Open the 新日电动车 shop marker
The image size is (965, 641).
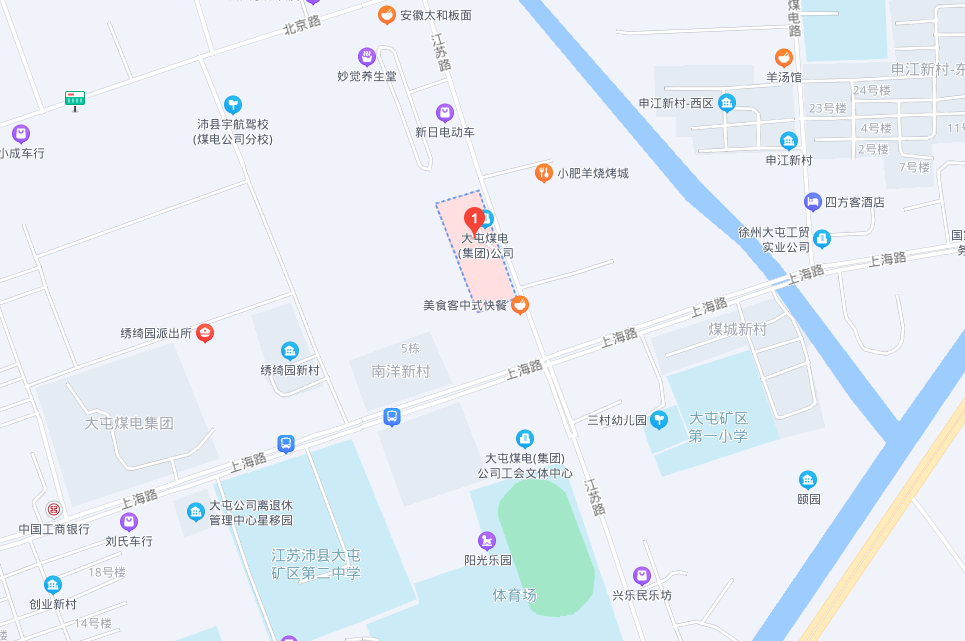tap(445, 113)
